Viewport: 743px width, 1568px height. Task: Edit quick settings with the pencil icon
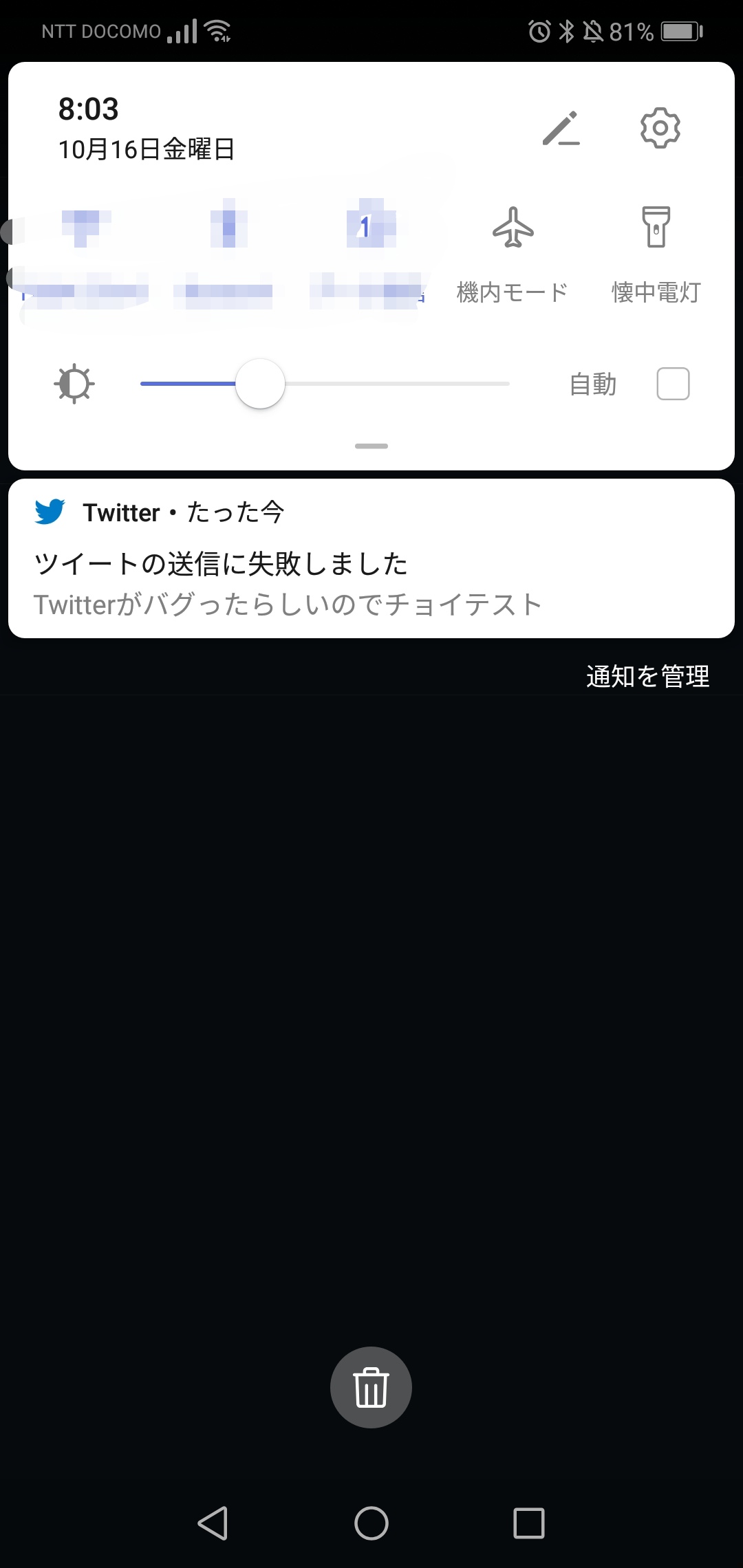[561, 129]
